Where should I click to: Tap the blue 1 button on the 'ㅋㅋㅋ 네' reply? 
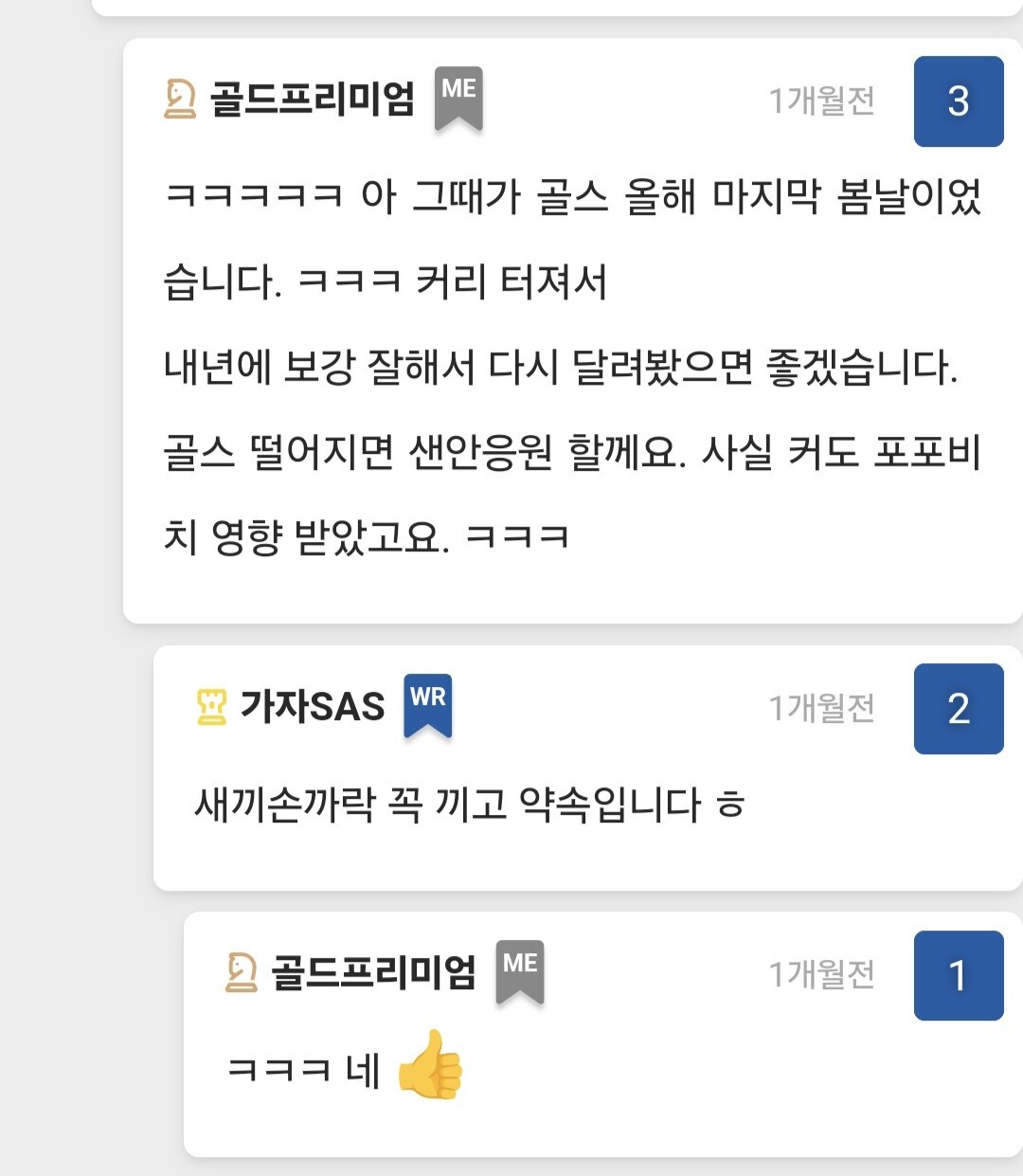(x=959, y=975)
